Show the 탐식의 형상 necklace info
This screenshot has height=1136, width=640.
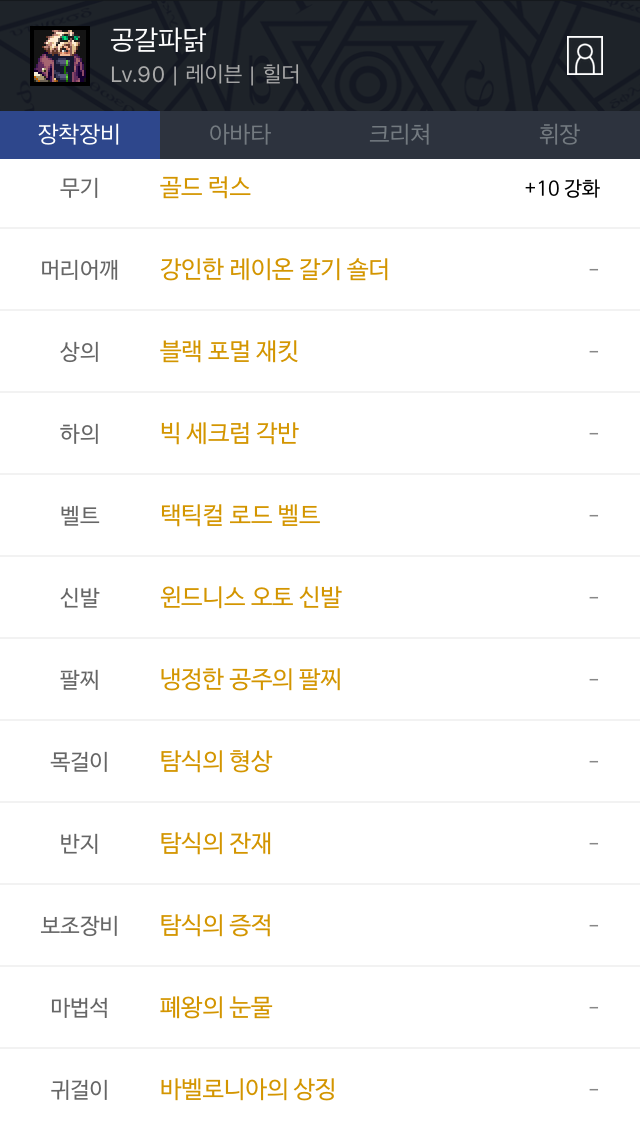point(215,762)
